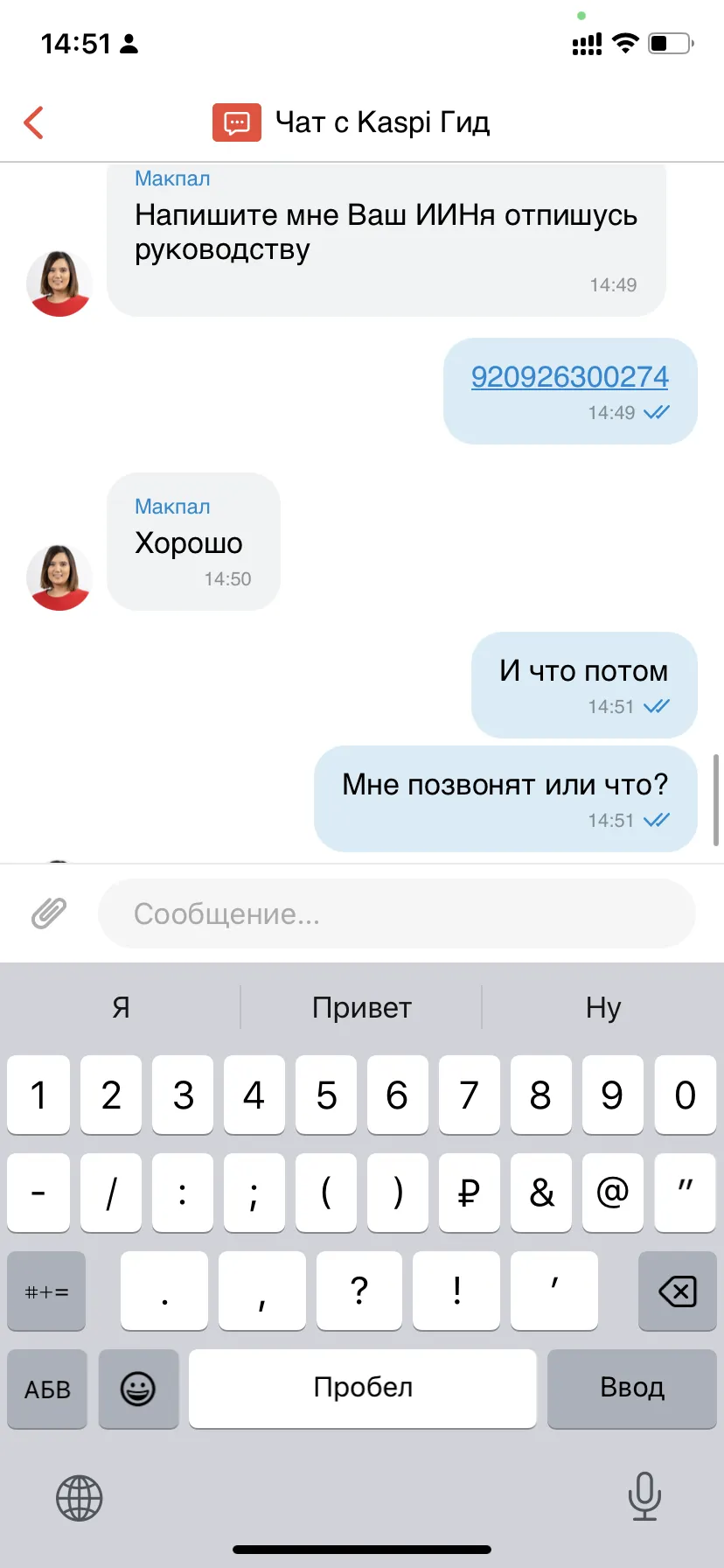
Task: Tap the backspace key
Action: click(x=677, y=1291)
